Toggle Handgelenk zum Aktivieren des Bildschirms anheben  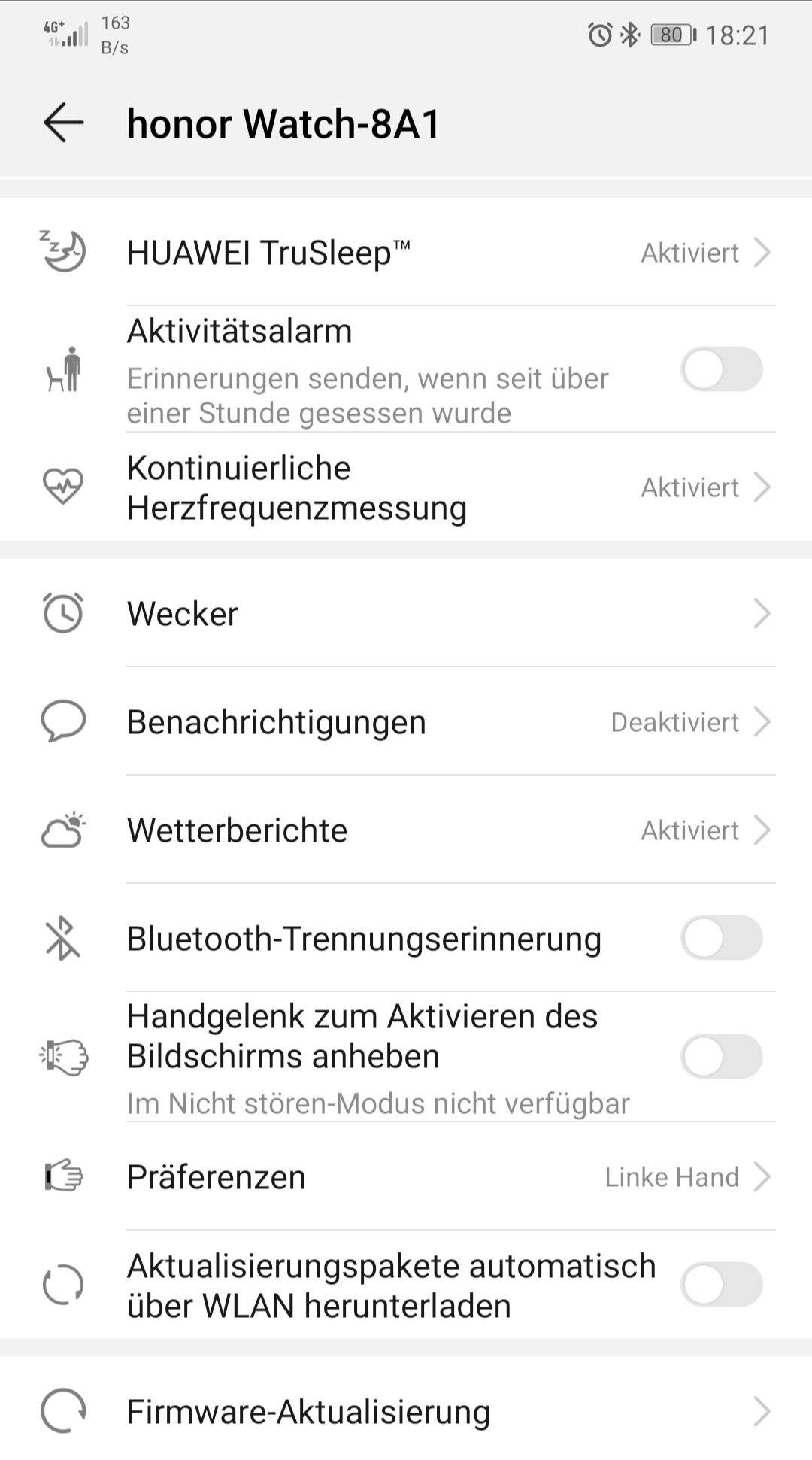(721, 1056)
